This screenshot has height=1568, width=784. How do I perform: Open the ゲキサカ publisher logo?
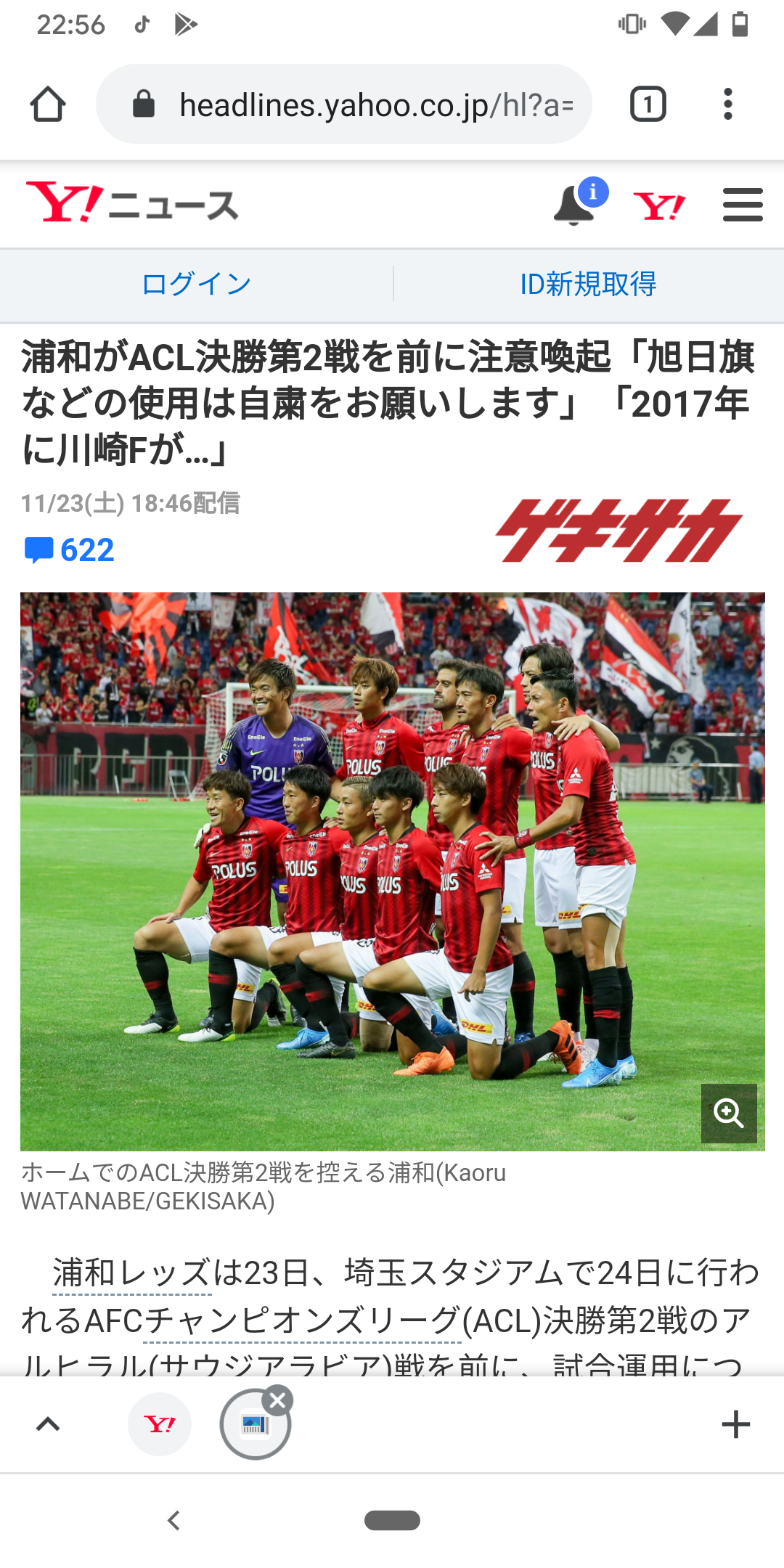(618, 530)
